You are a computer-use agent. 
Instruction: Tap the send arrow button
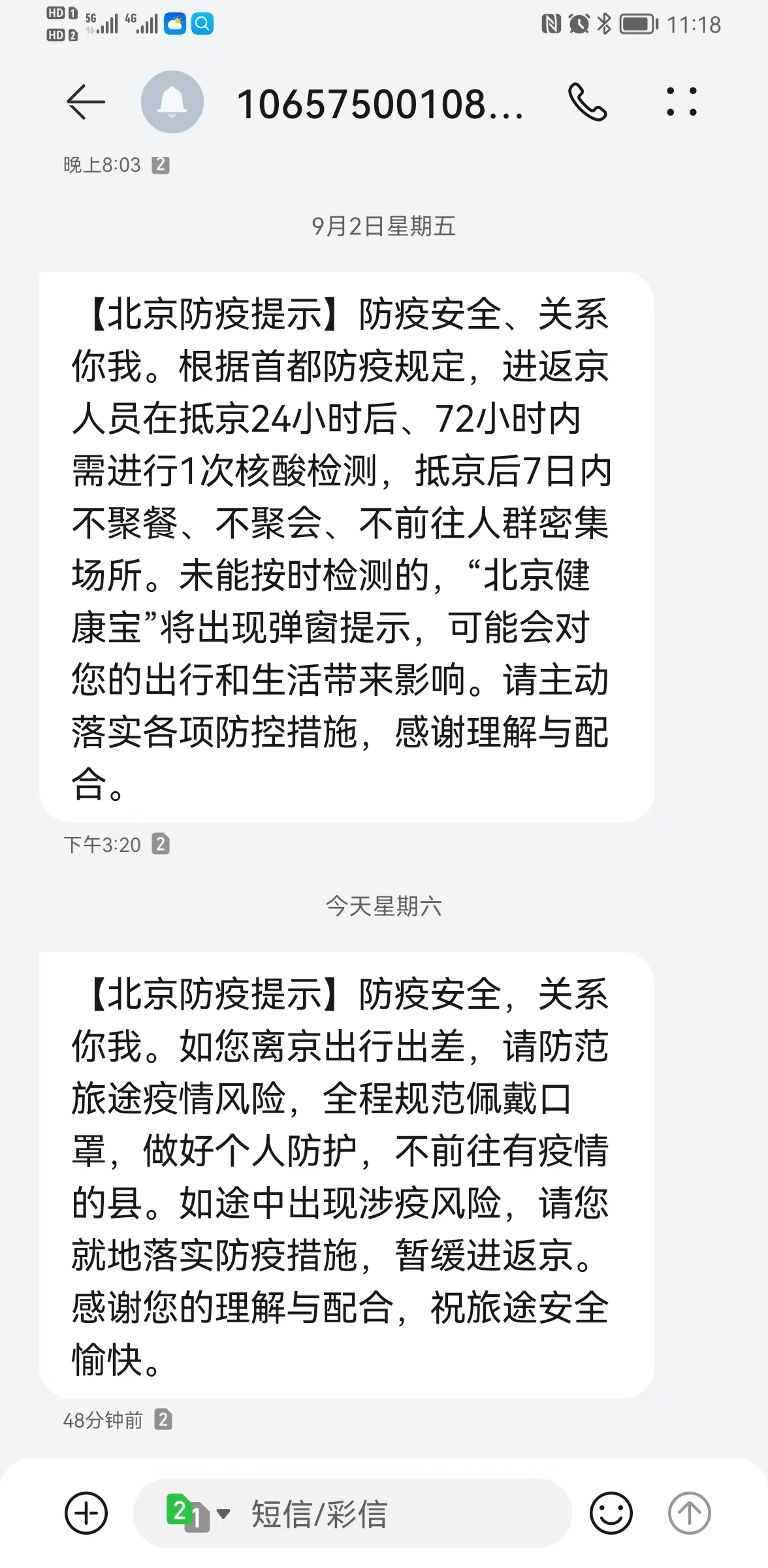tap(689, 1513)
